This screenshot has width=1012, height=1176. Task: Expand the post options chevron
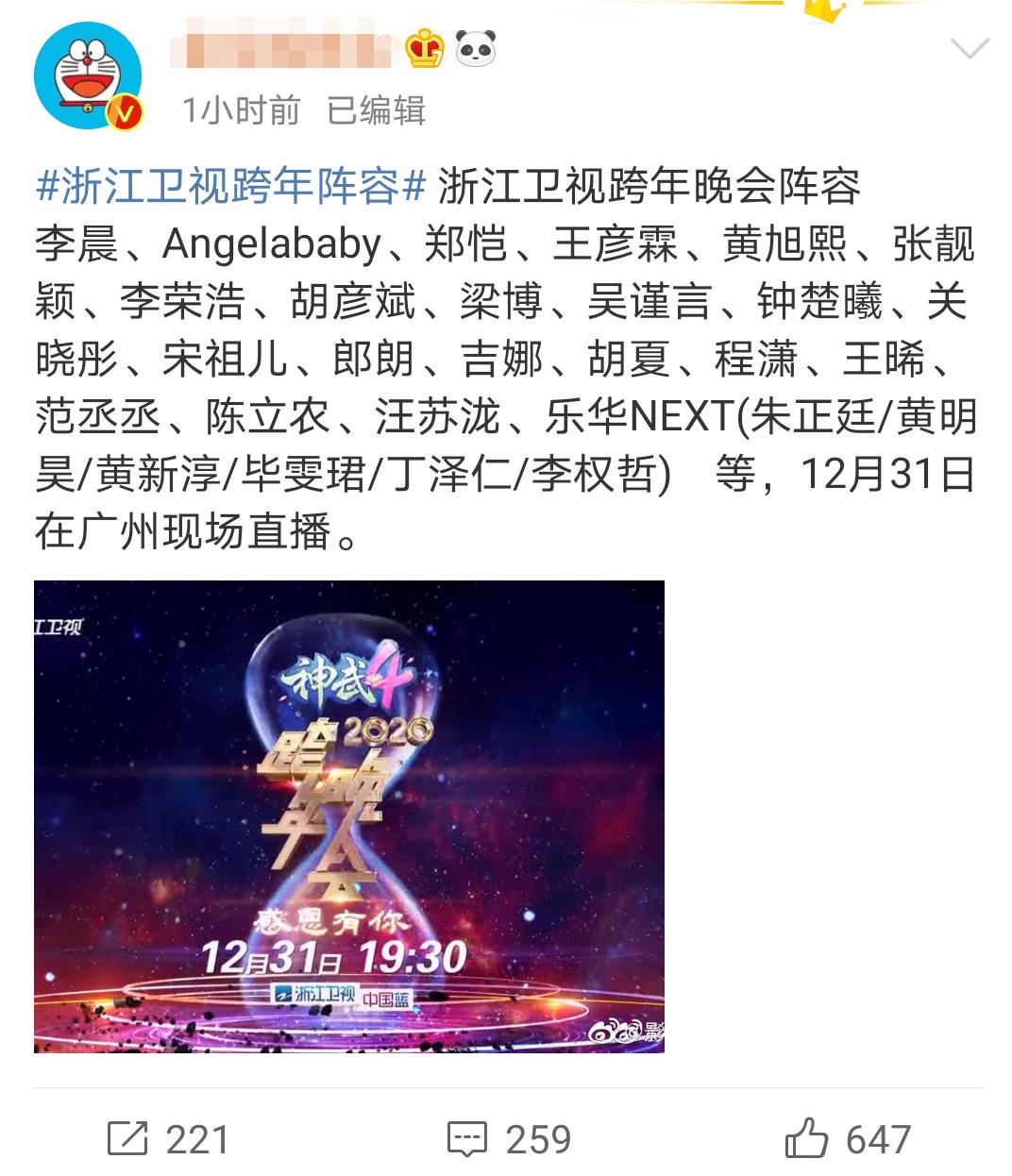[x=970, y=49]
